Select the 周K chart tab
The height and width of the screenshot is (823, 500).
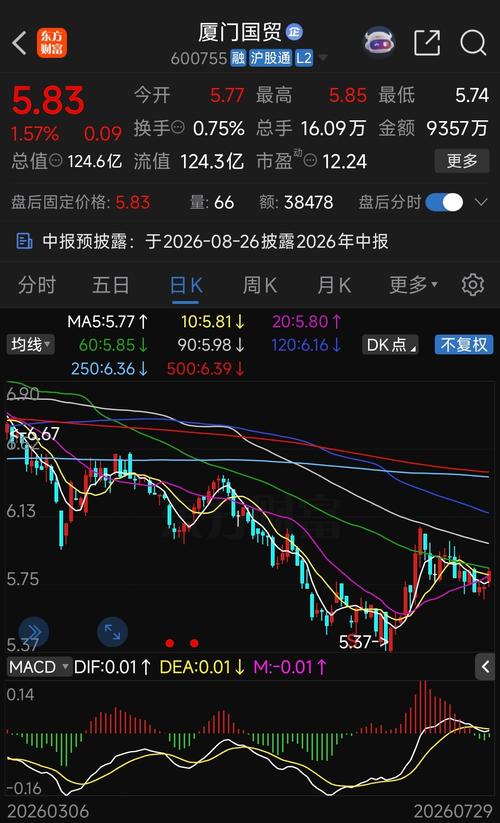point(260,285)
